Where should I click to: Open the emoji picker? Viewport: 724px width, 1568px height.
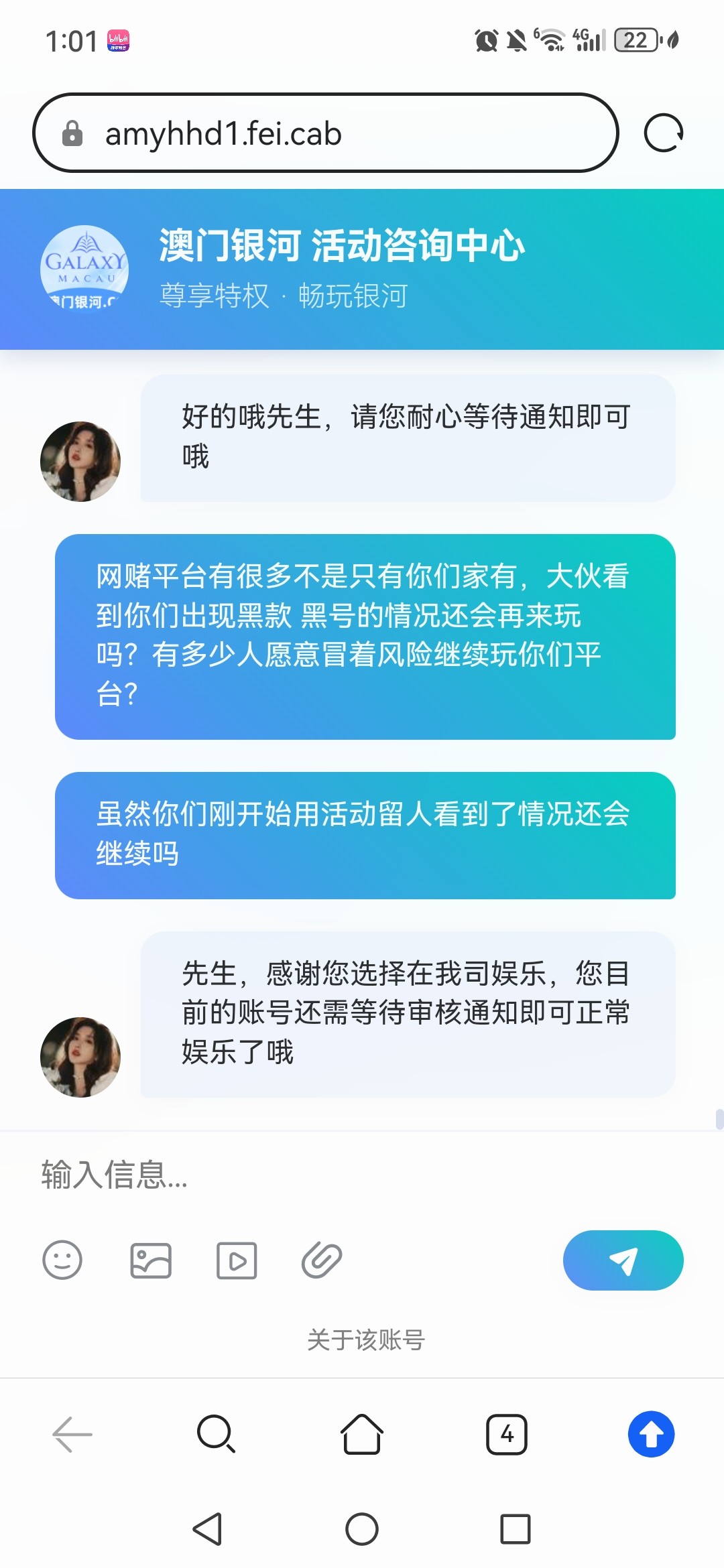(62, 1260)
